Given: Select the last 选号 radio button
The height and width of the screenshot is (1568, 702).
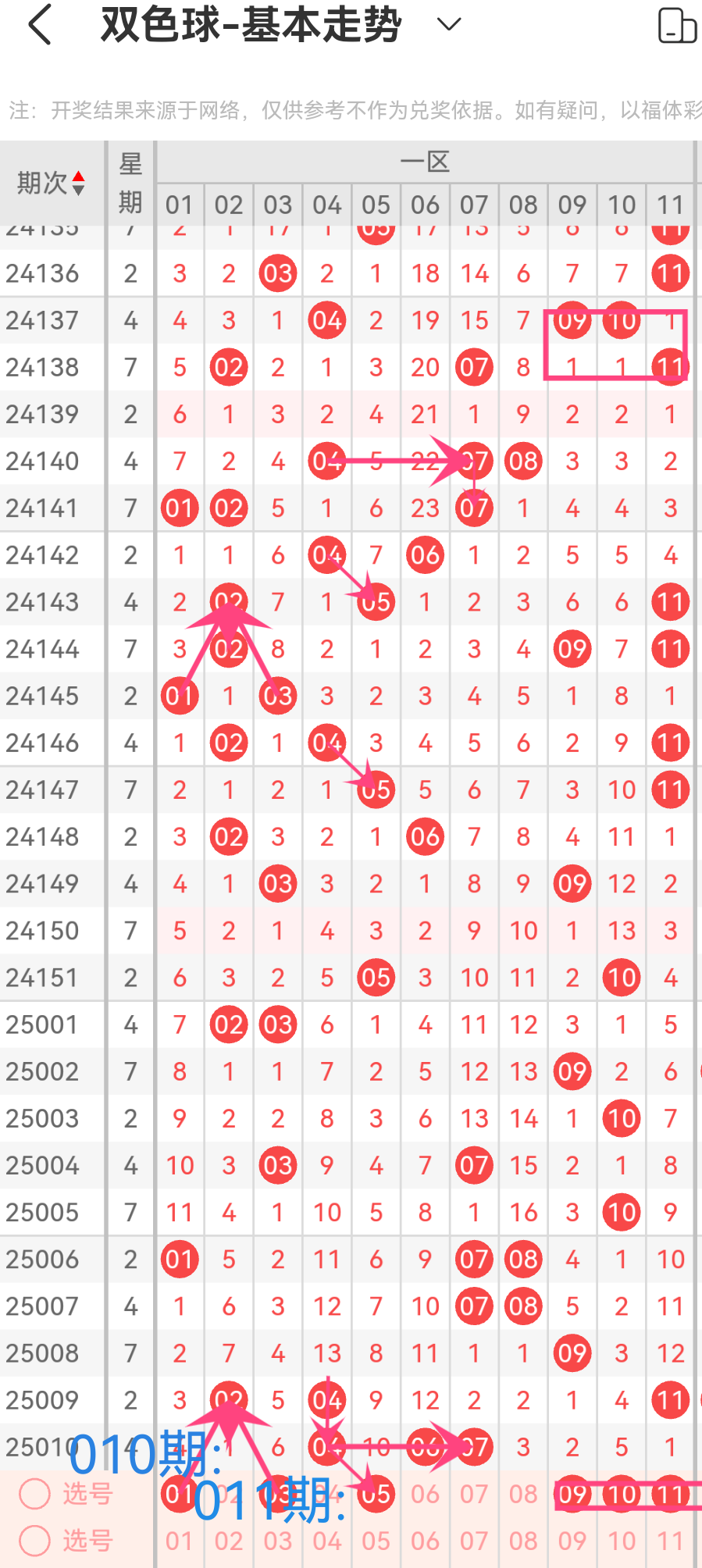Looking at the screenshot, I should point(34,1541).
